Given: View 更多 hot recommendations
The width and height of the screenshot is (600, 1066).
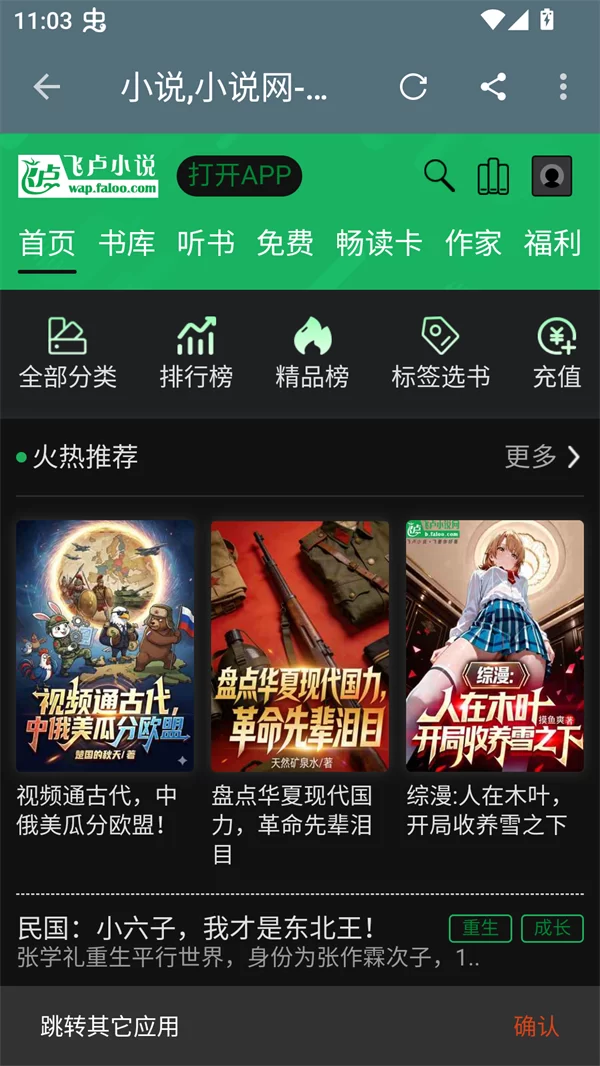Looking at the screenshot, I should [542, 457].
